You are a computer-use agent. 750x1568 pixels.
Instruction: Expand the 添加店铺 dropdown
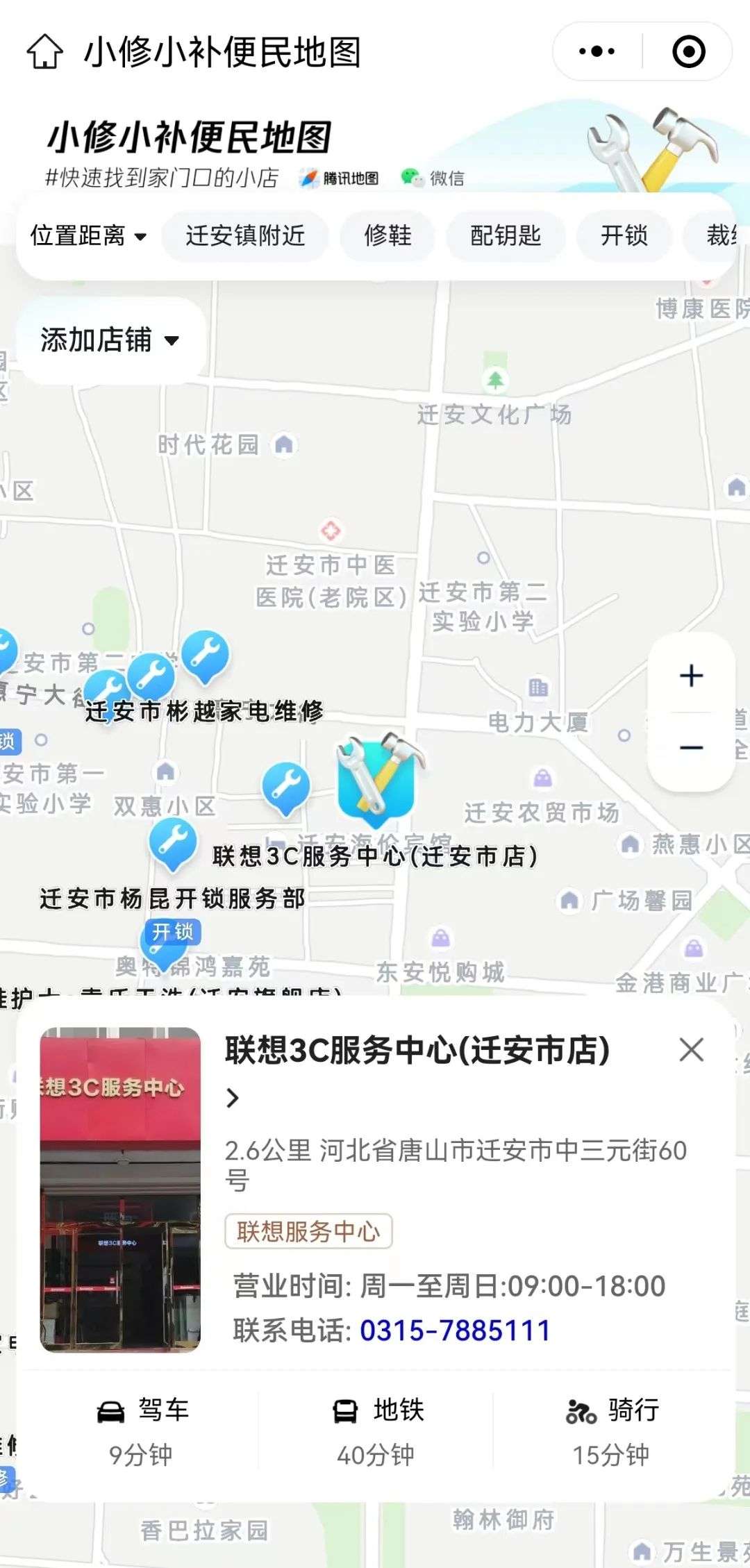coord(110,340)
